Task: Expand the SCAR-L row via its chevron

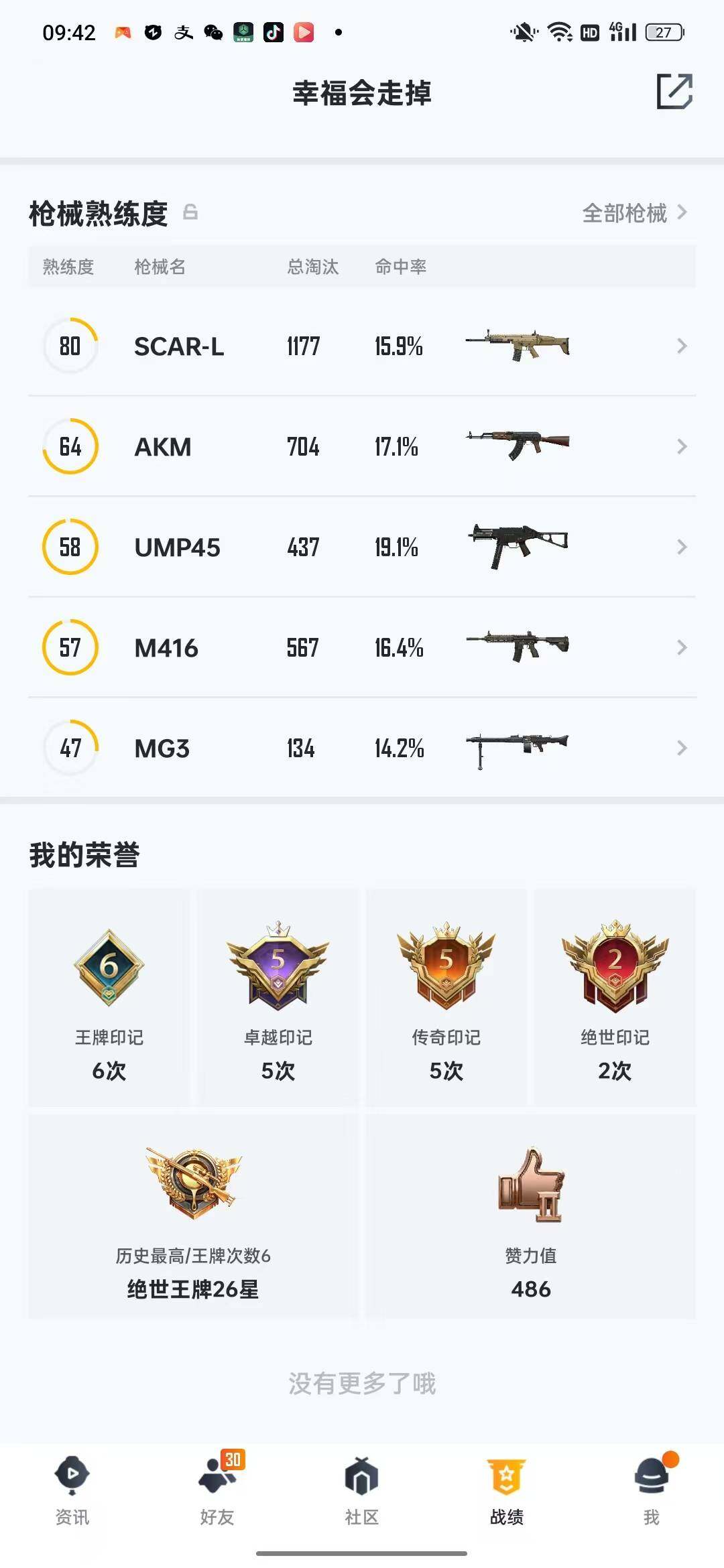Action: click(x=681, y=346)
